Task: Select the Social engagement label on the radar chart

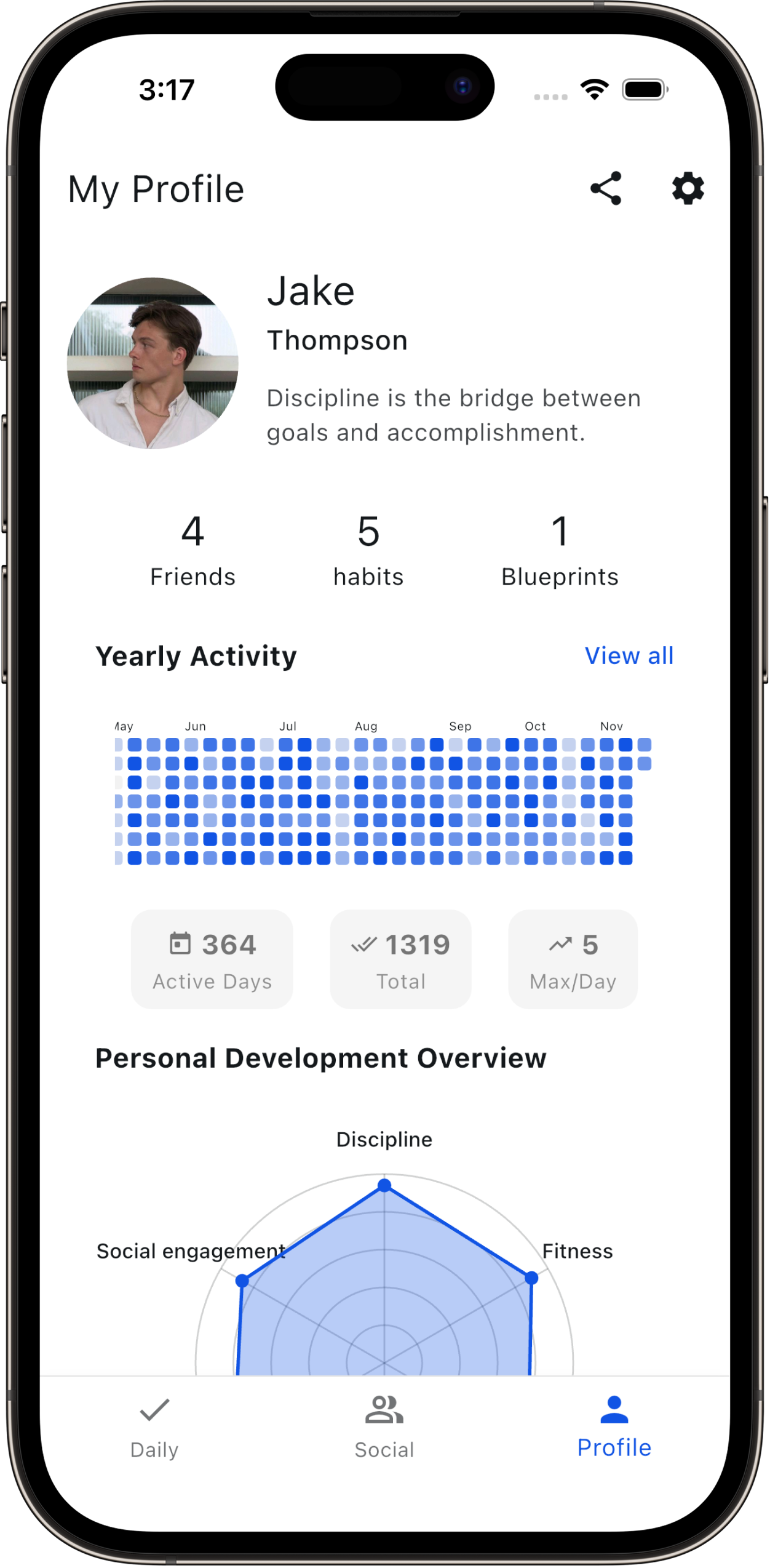Action: tap(191, 1251)
